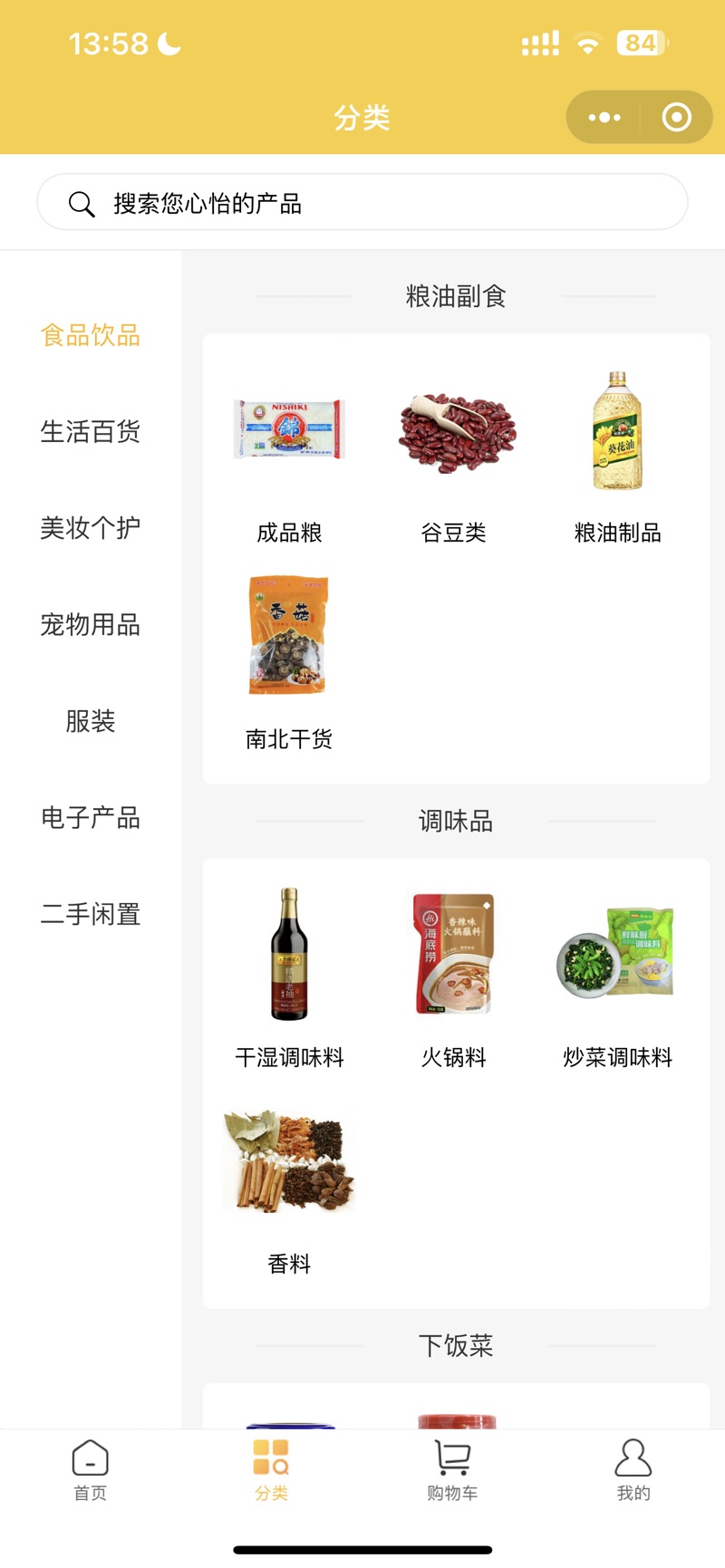
Task: Select the 美妆个护 category
Action: click(91, 528)
